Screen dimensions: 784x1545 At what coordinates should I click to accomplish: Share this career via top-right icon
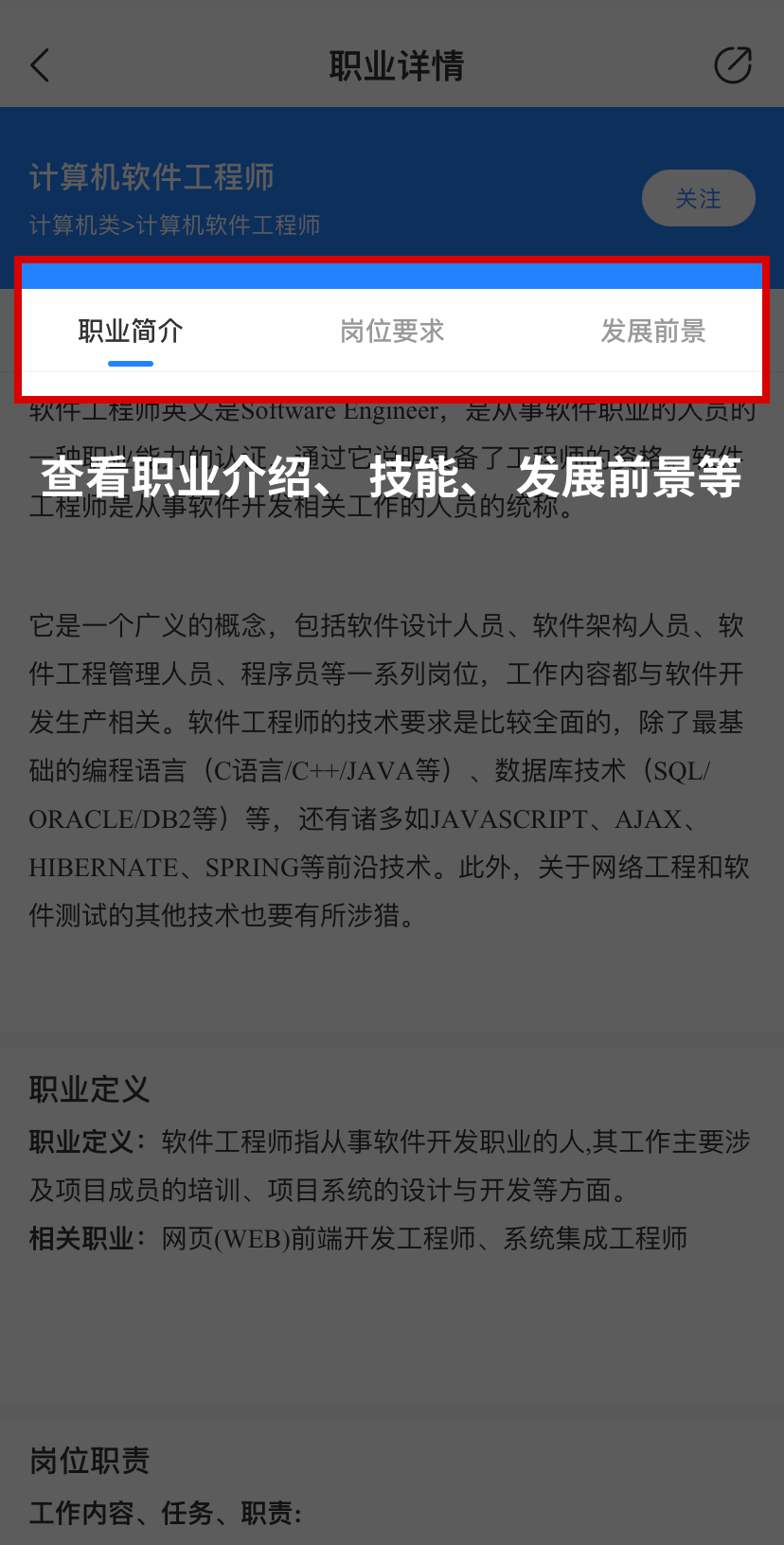tap(732, 65)
